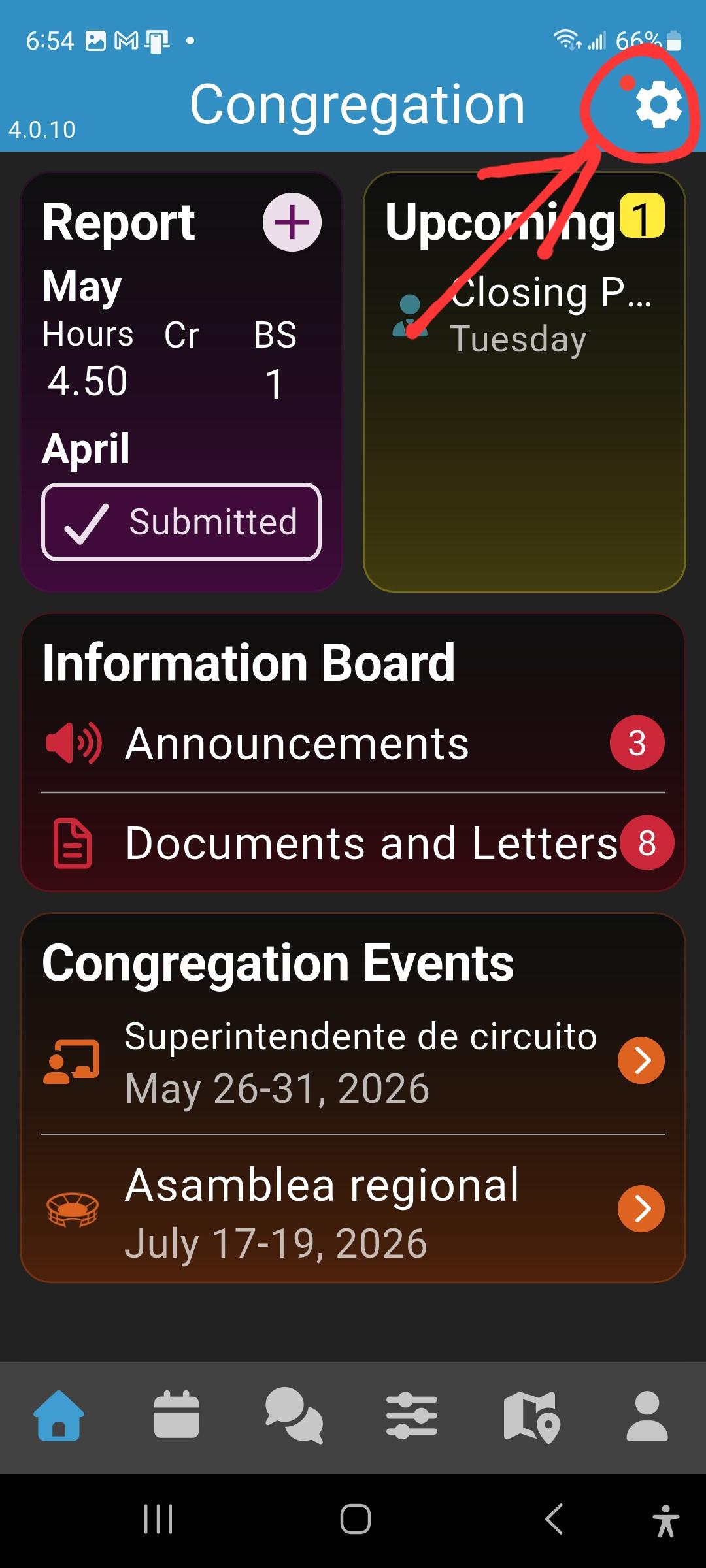Tap the April Submitted button
The height and width of the screenshot is (1568, 706).
point(182,522)
